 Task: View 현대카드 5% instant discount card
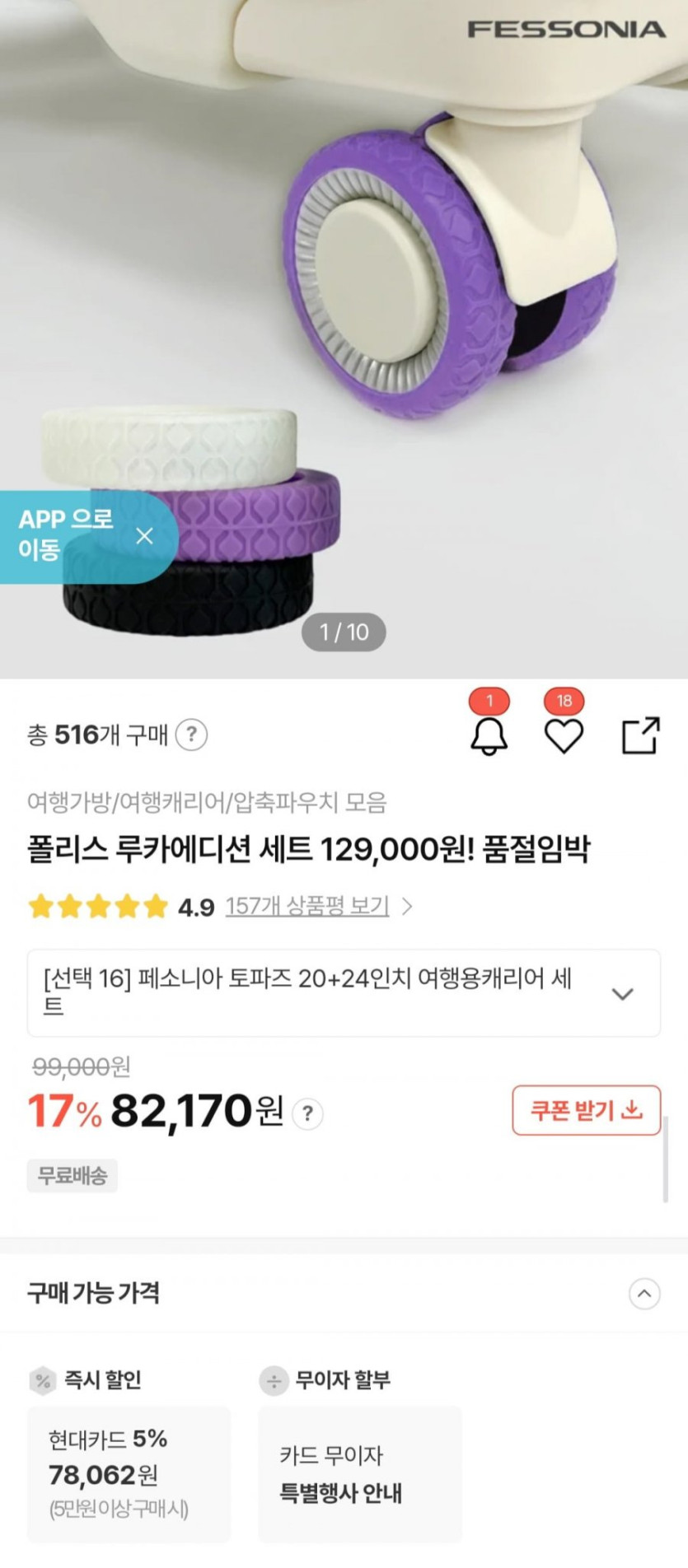[x=129, y=1473]
